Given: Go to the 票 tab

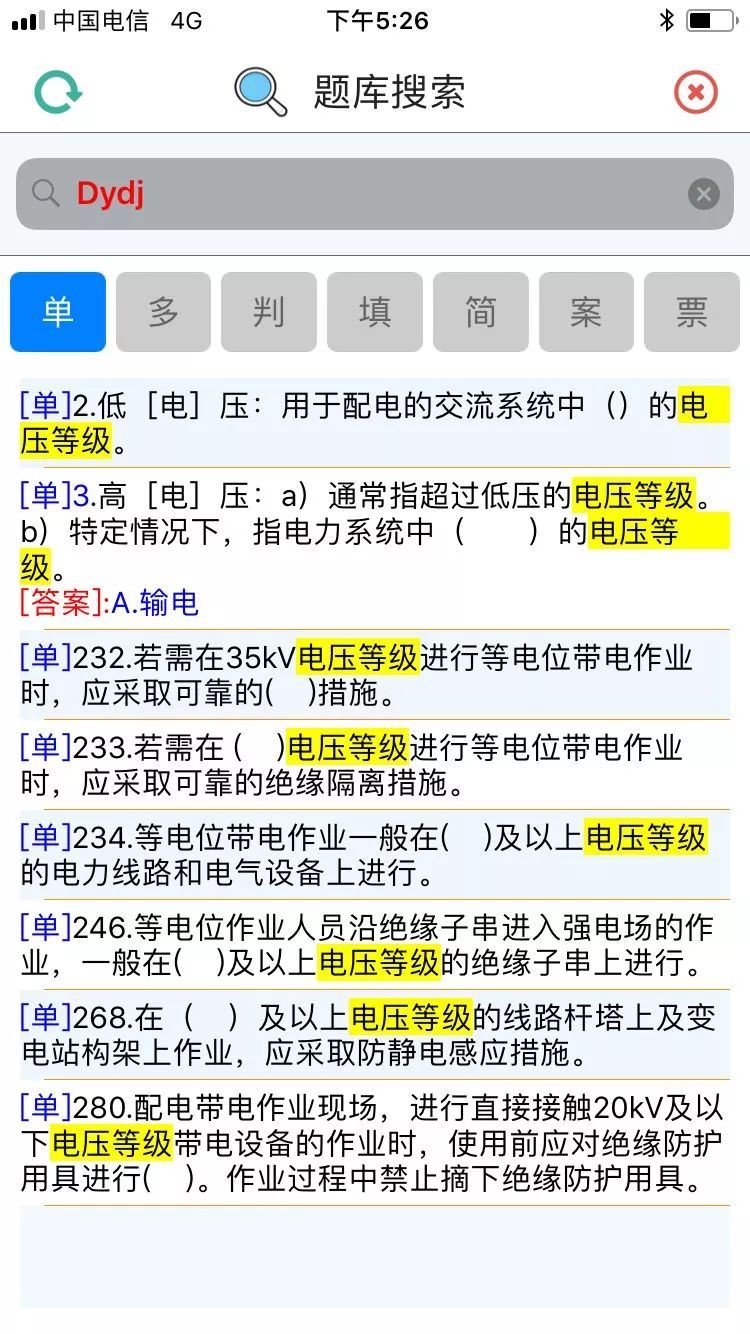Looking at the screenshot, I should pos(691,312).
